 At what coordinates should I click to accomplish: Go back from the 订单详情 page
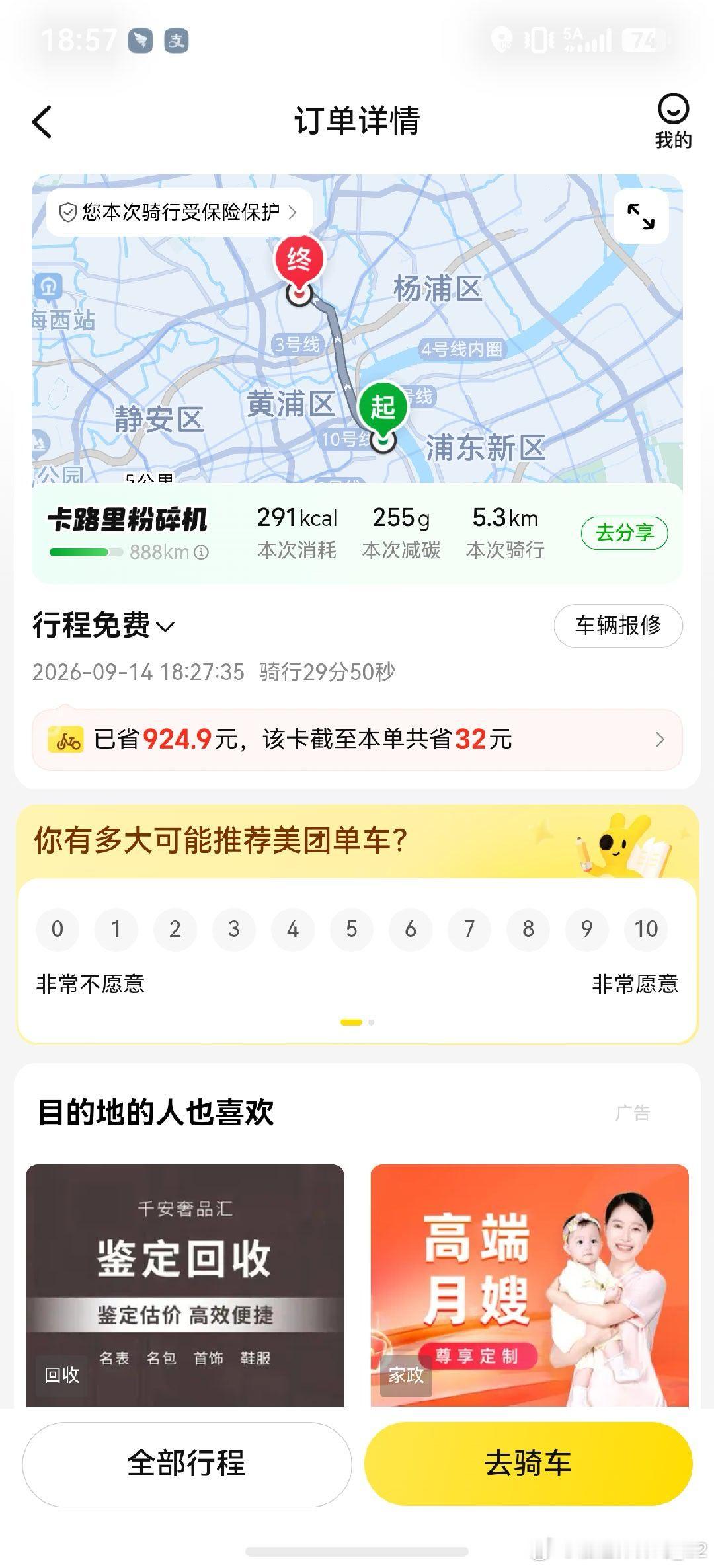click(42, 122)
